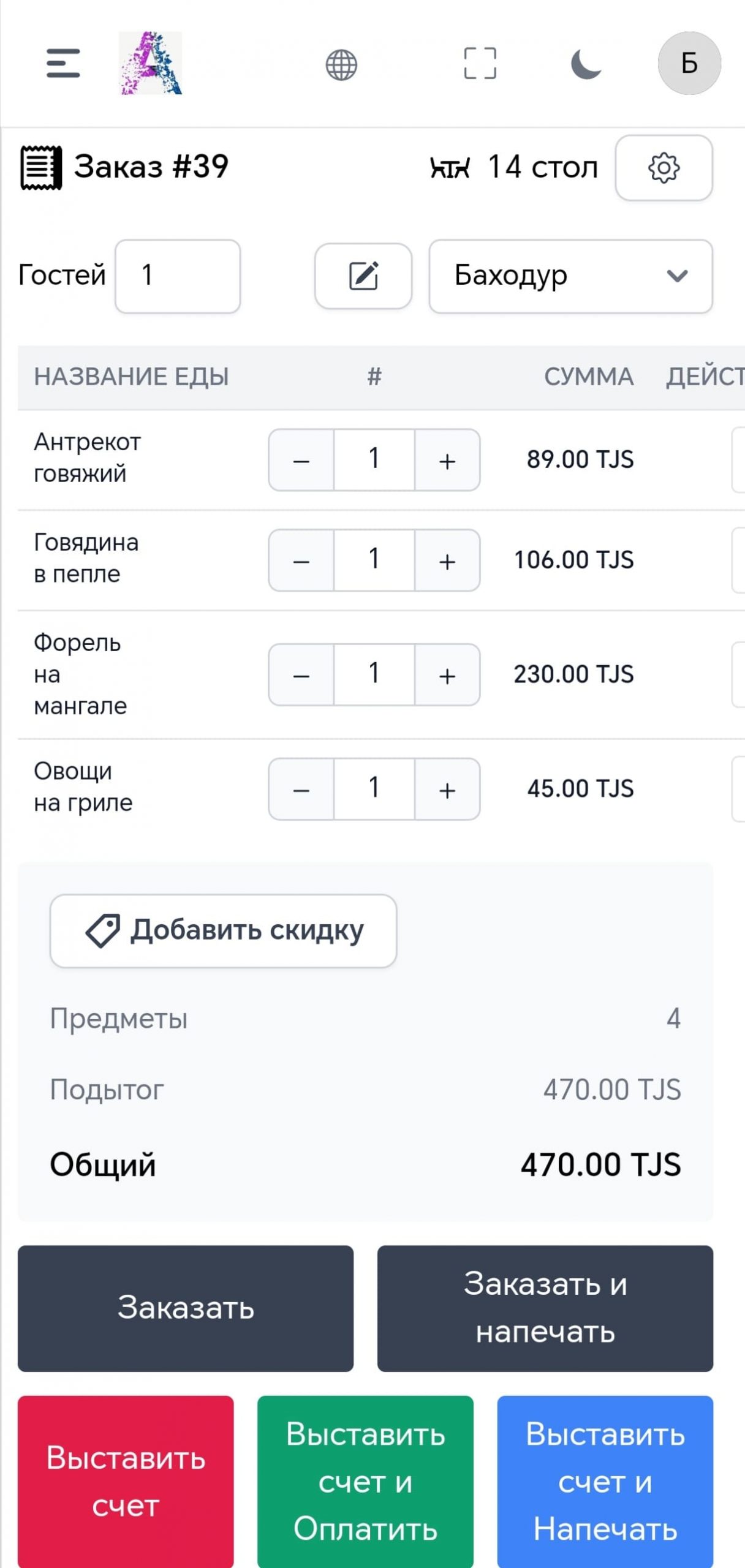Switch to dark mode with moon icon
Viewport: 745px width, 1568px height.
point(586,64)
